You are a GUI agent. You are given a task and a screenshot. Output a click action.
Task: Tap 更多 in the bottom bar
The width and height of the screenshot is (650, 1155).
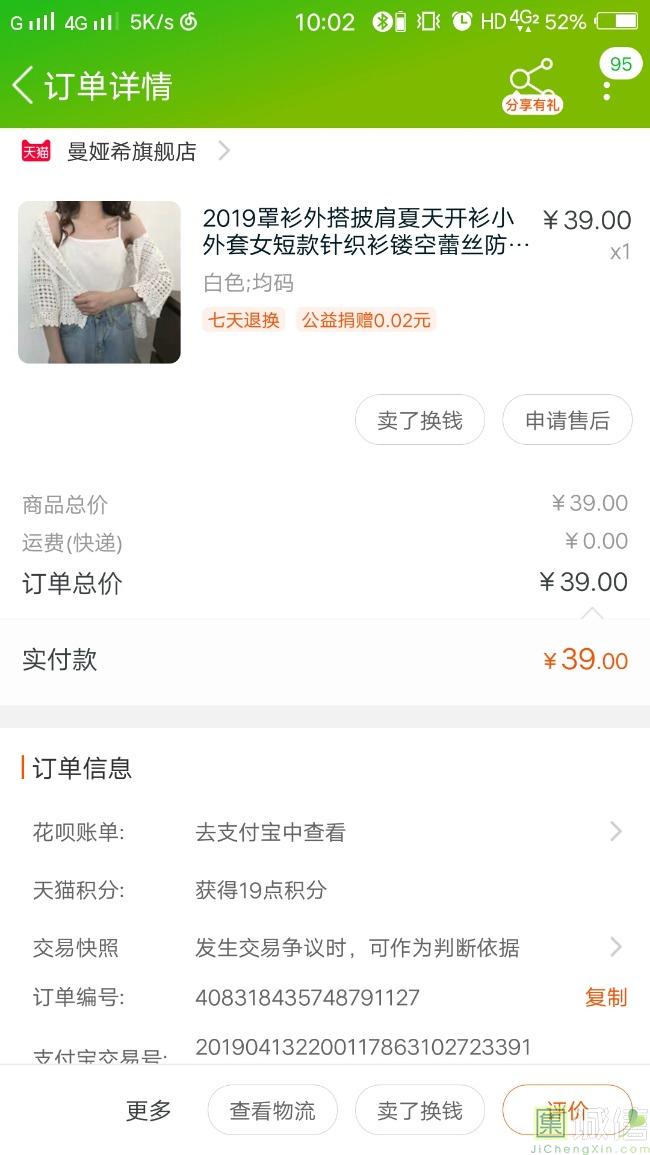148,1110
